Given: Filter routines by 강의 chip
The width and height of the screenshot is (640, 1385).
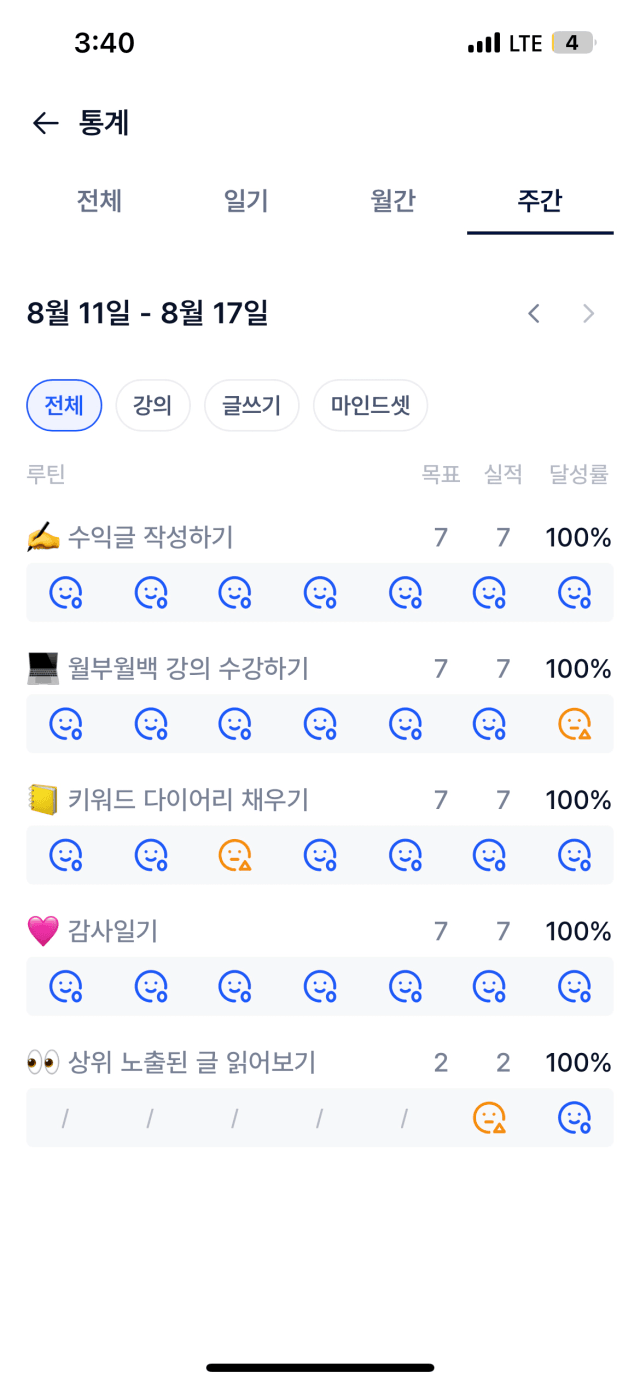Looking at the screenshot, I should pyautogui.click(x=153, y=405).
